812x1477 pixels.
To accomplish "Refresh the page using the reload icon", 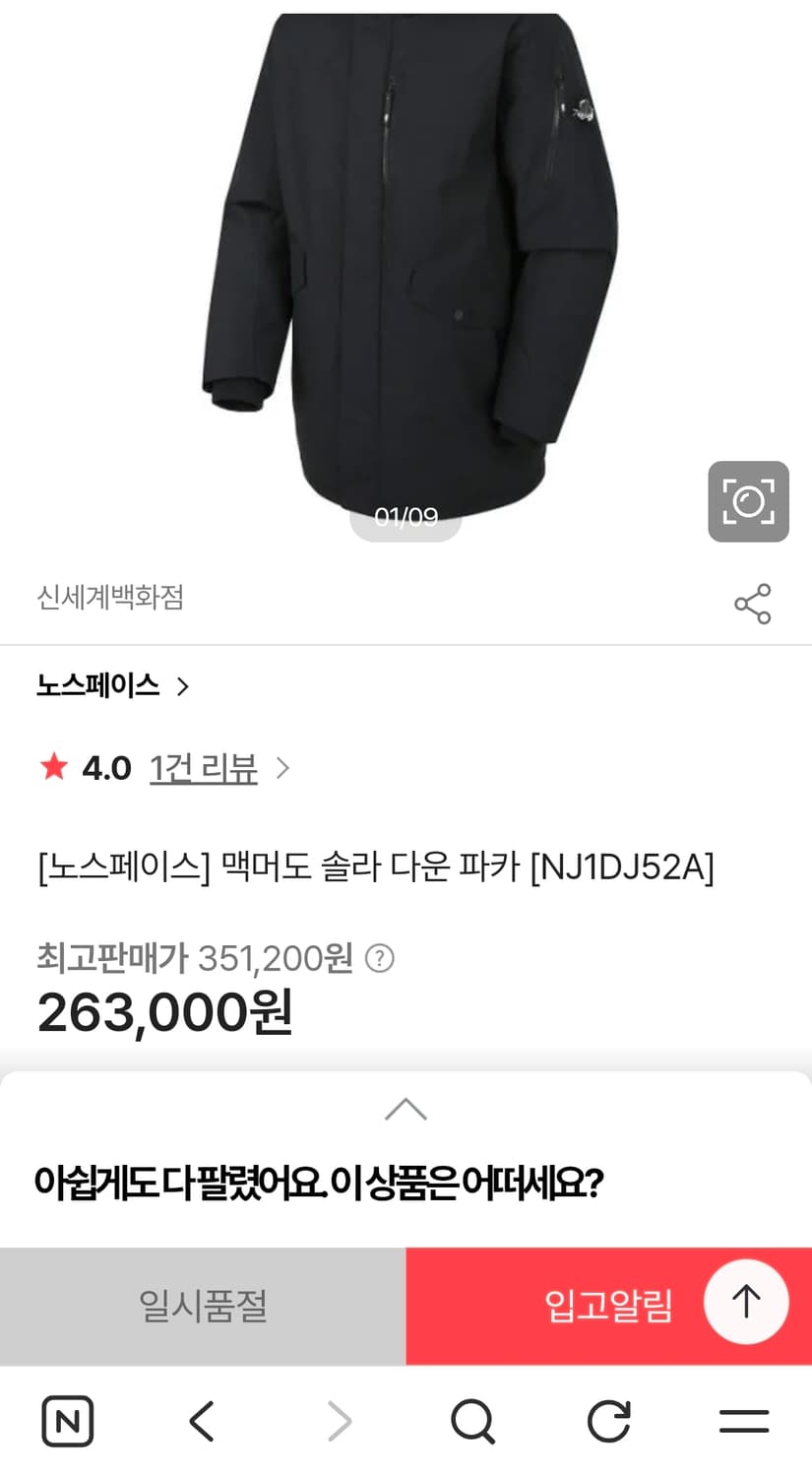I will (x=608, y=1421).
